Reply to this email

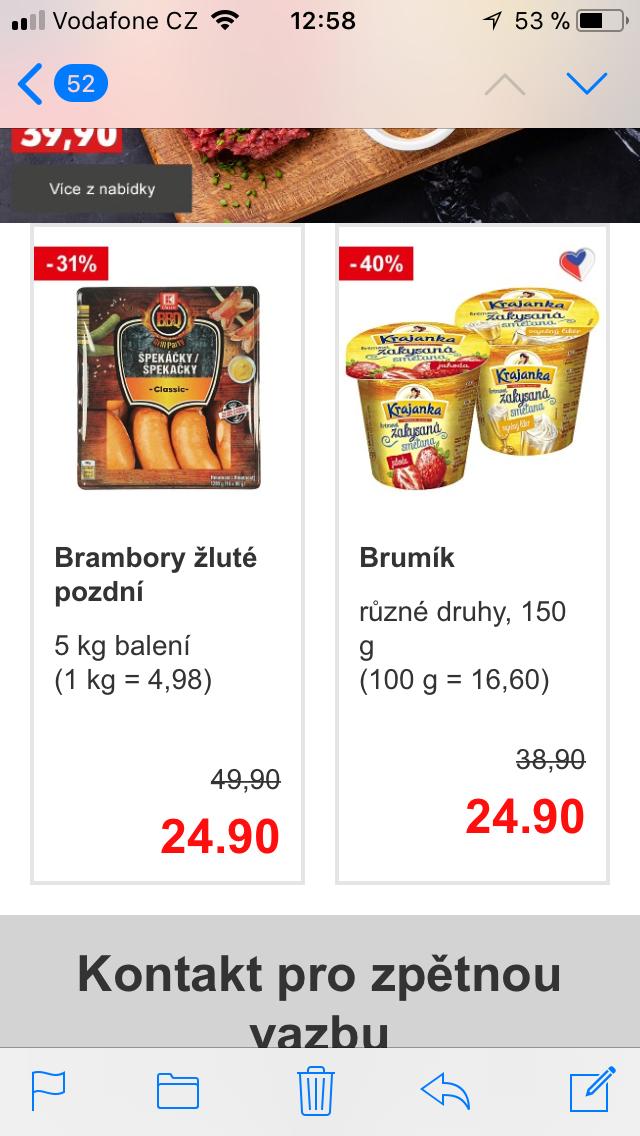point(446,1090)
